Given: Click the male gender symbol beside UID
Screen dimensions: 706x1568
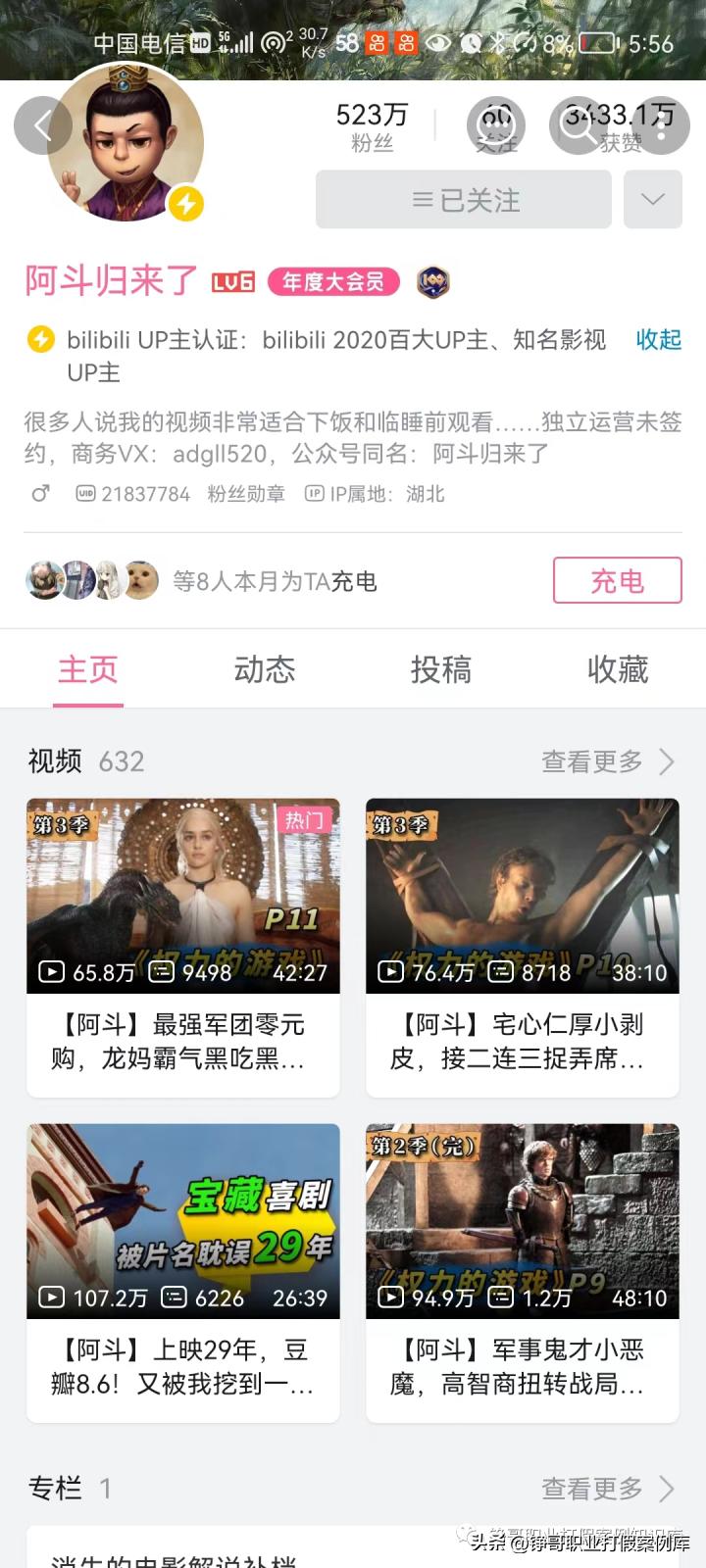Looking at the screenshot, I should tap(39, 495).
